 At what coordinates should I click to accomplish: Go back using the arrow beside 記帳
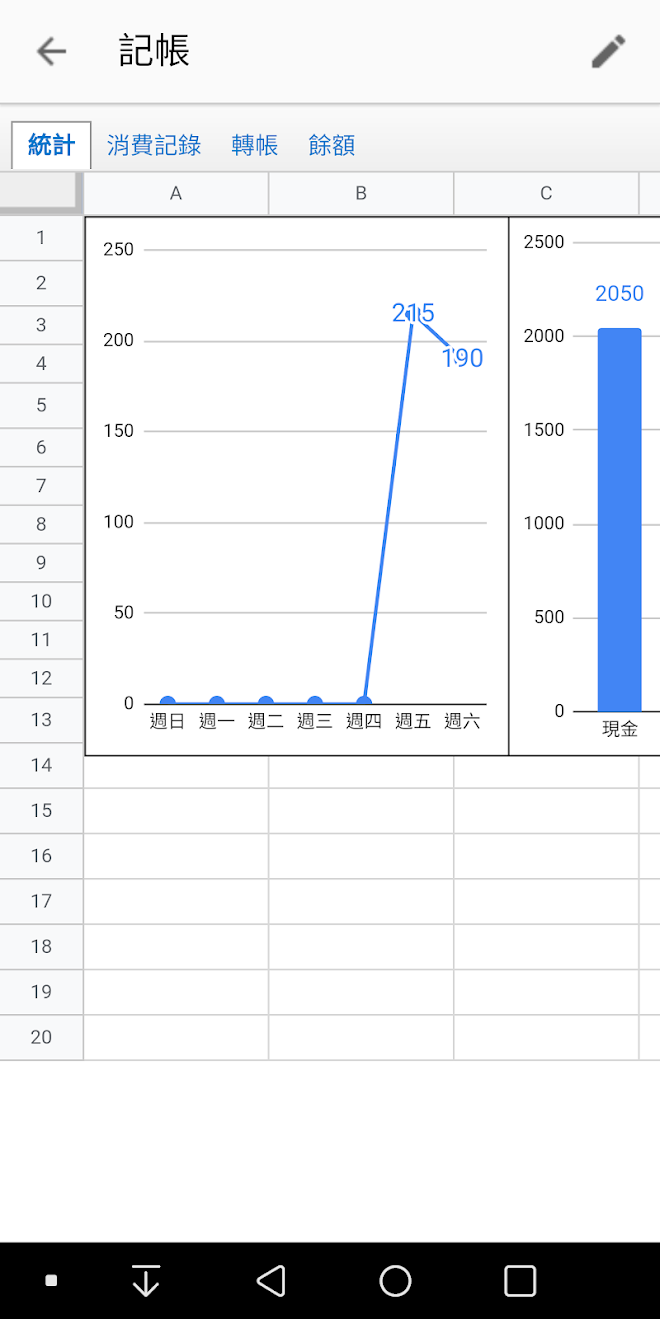pos(51,51)
